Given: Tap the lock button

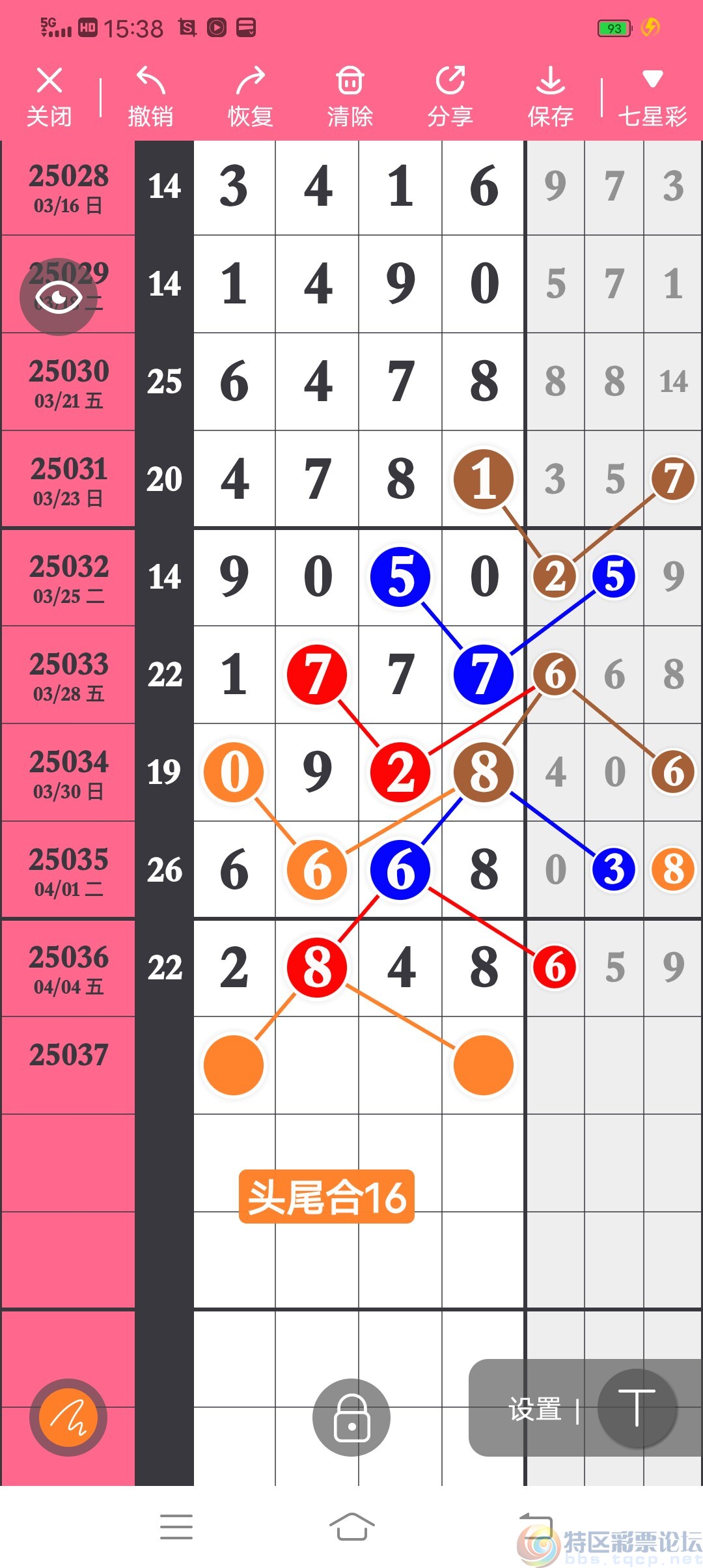Looking at the screenshot, I should [351, 1417].
